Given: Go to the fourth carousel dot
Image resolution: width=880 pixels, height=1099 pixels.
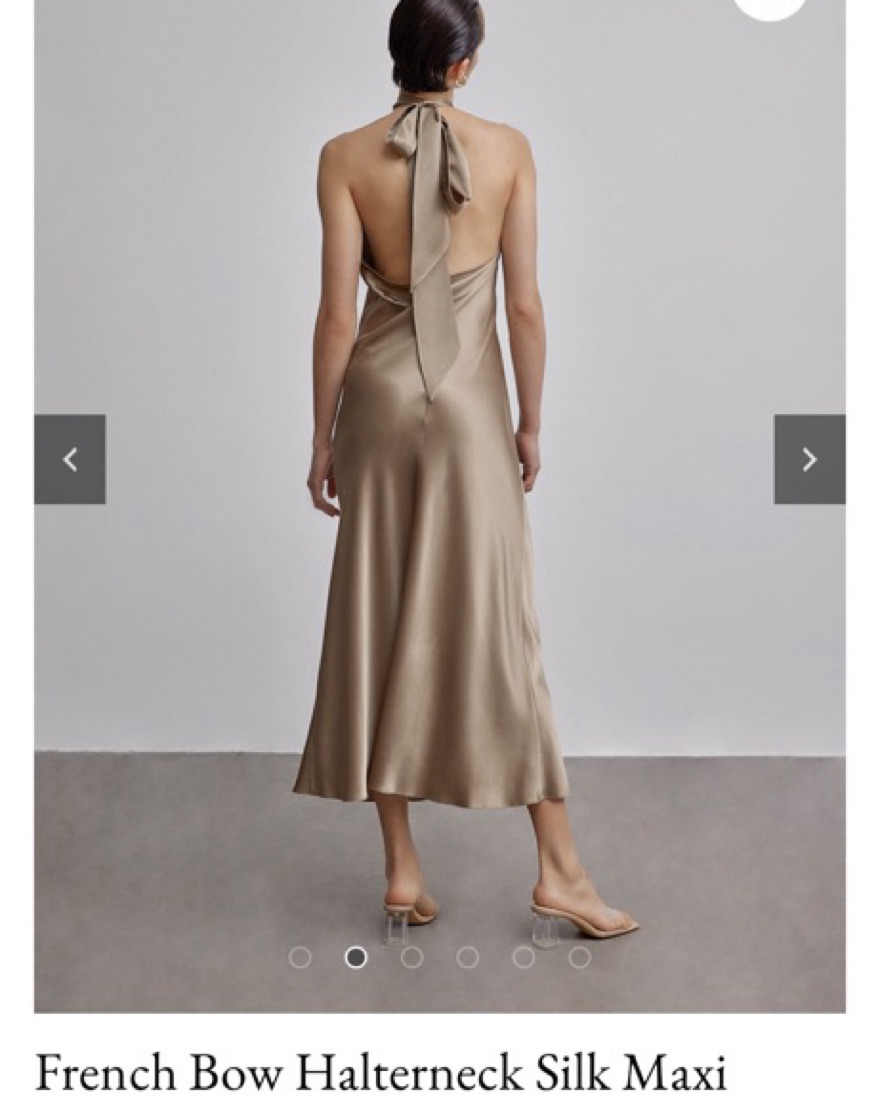Looking at the screenshot, I should tap(467, 958).
